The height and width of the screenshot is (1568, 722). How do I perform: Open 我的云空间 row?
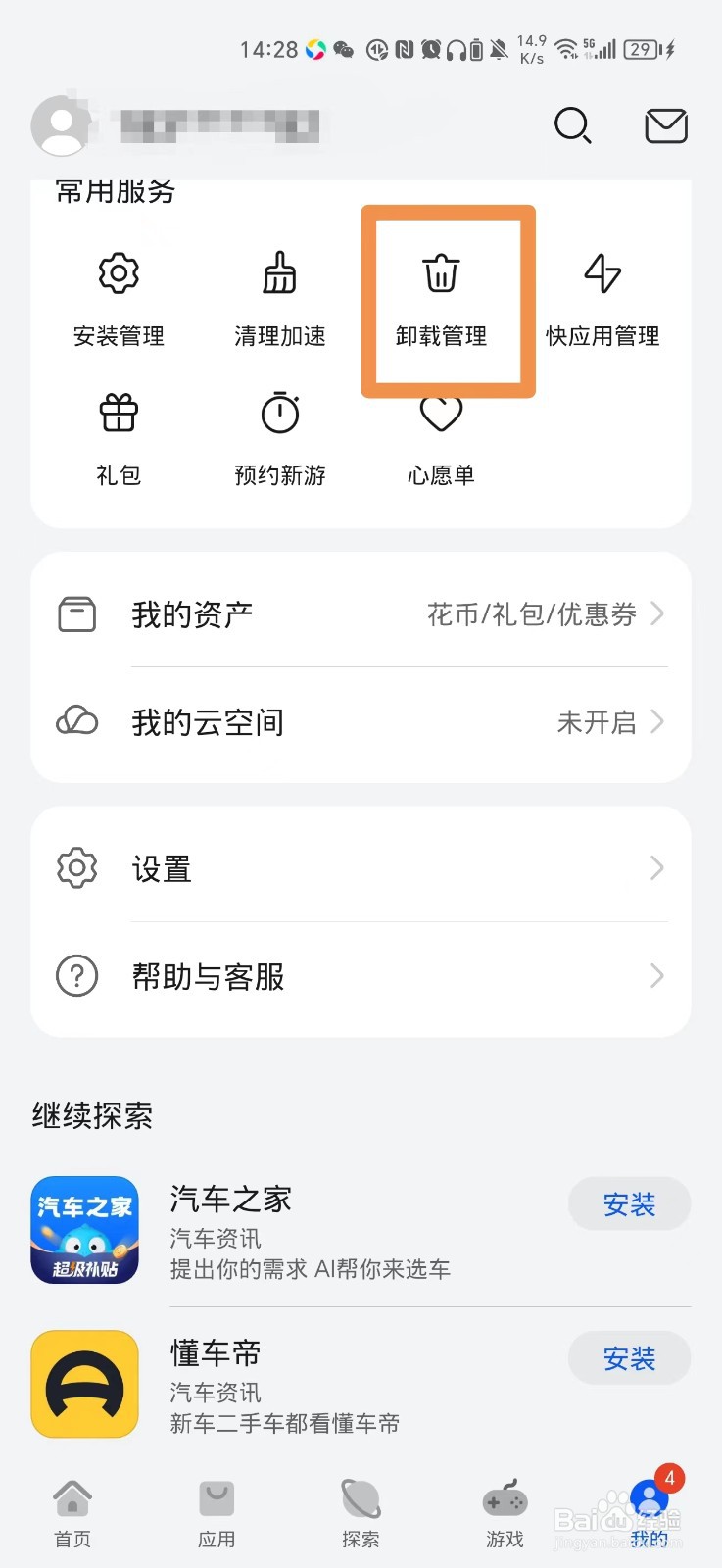click(361, 722)
